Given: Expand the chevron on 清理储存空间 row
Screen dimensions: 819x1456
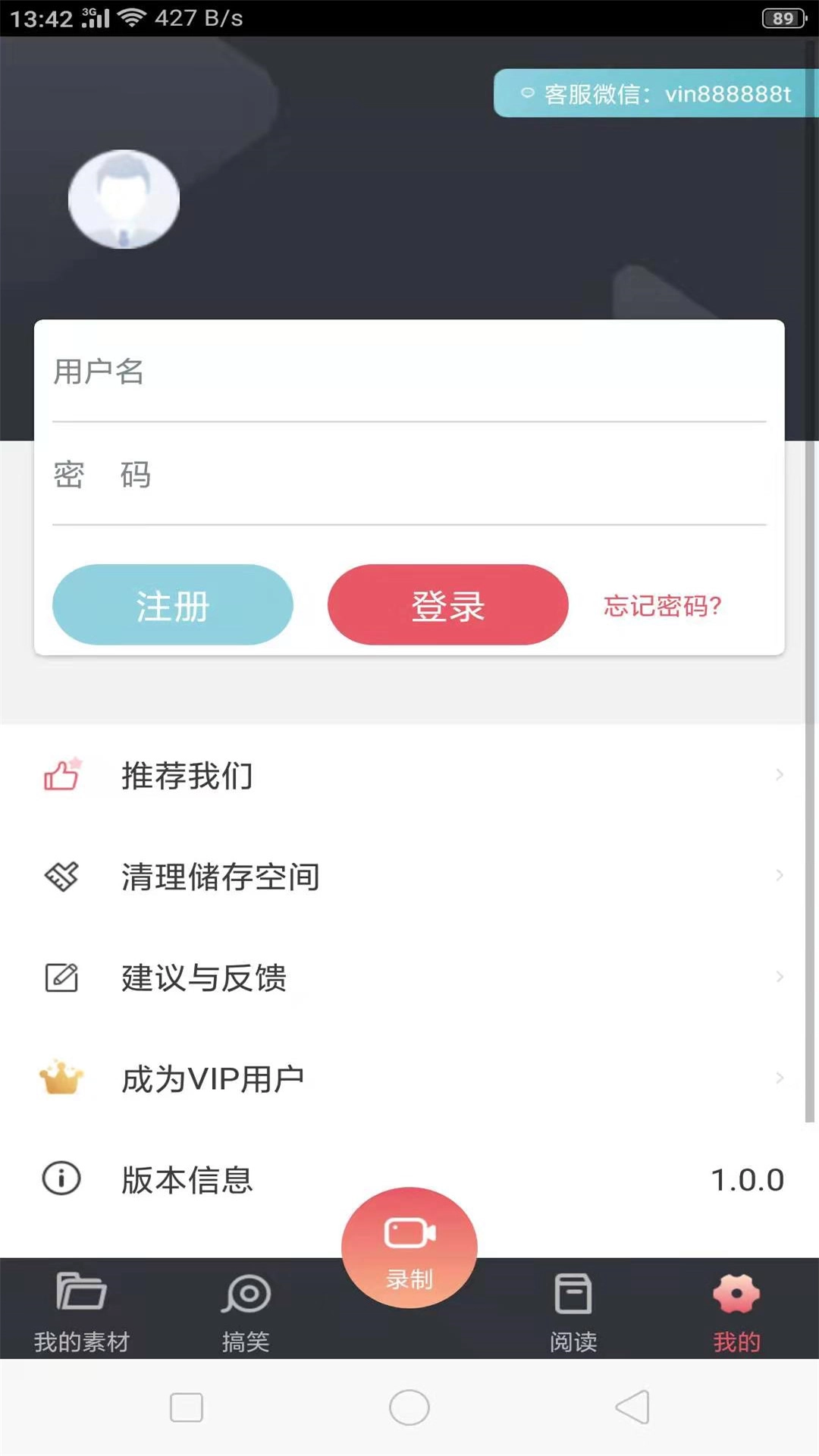Looking at the screenshot, I should point(781,876).
